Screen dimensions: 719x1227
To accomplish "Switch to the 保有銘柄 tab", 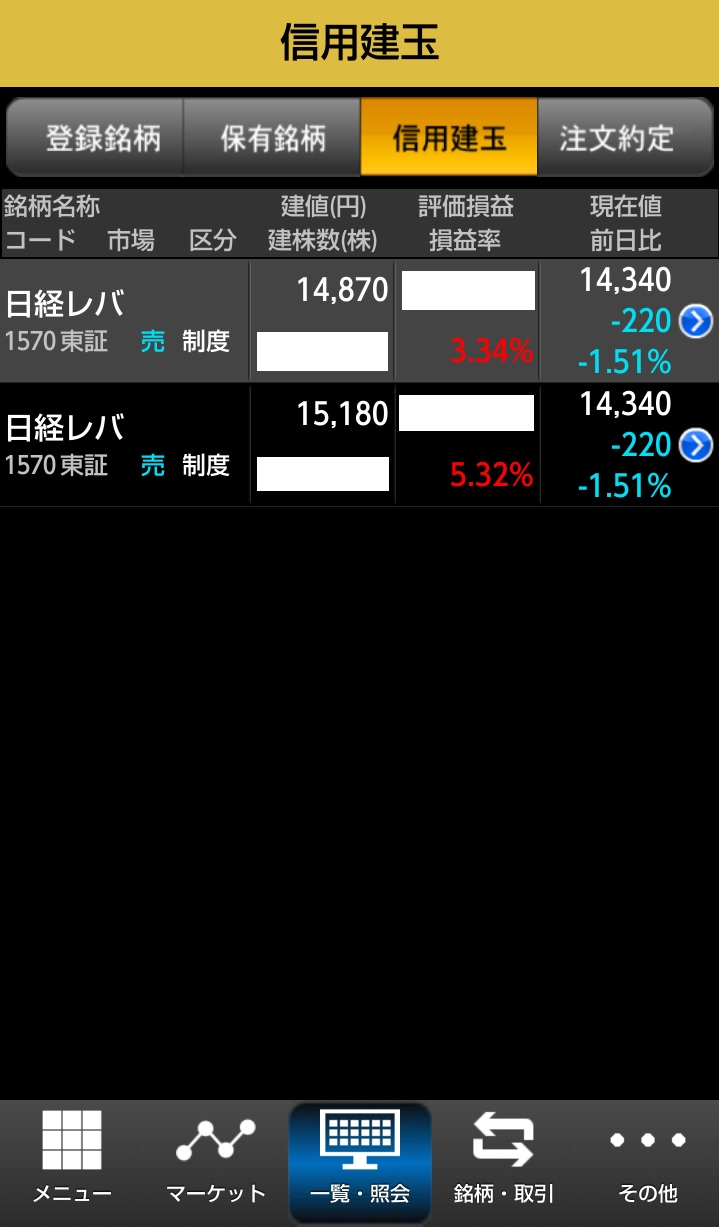I will click(x=273, y=138).
